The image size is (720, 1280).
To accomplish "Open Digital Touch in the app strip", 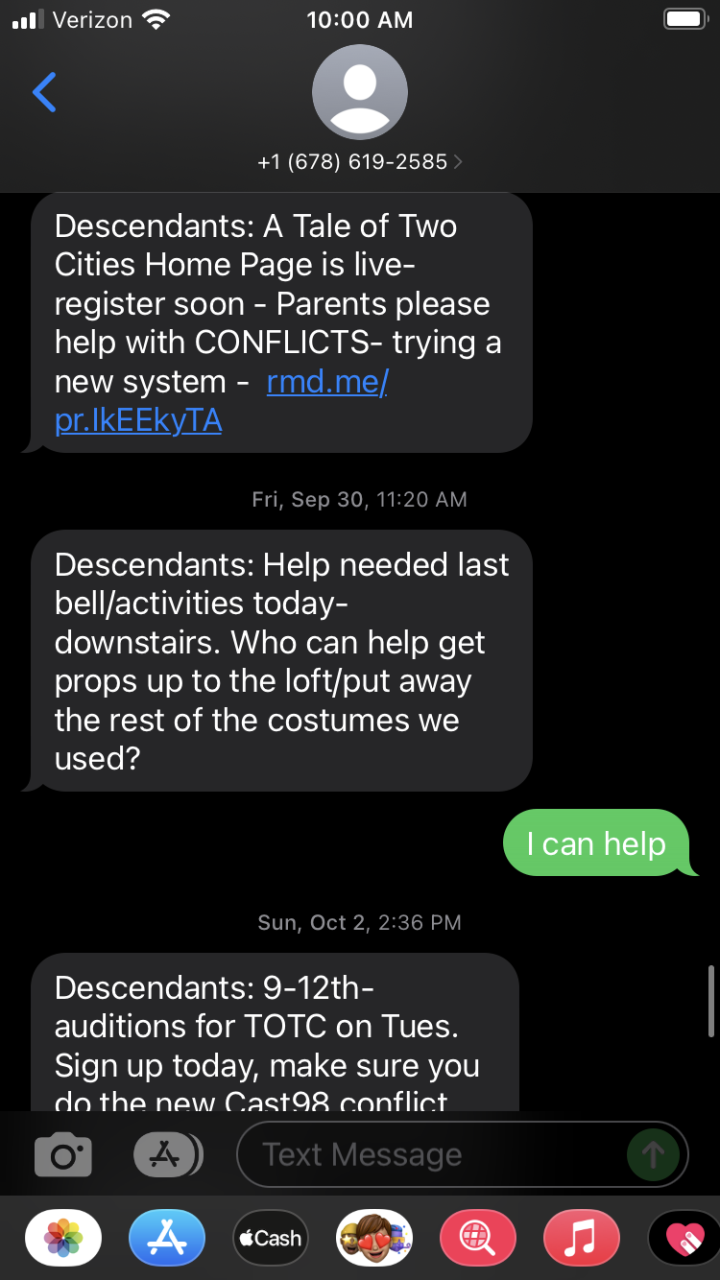I will point(684,1238).
